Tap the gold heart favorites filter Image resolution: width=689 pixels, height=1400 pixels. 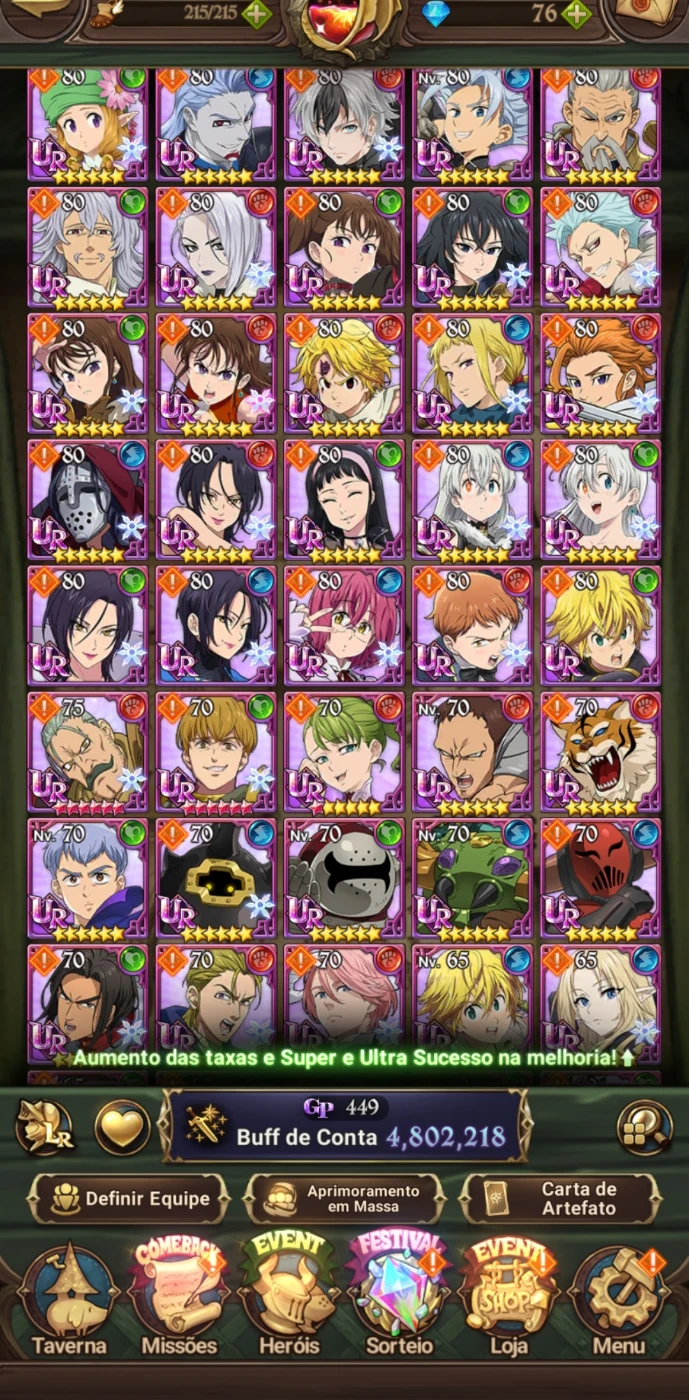[x=122, y=1127]
